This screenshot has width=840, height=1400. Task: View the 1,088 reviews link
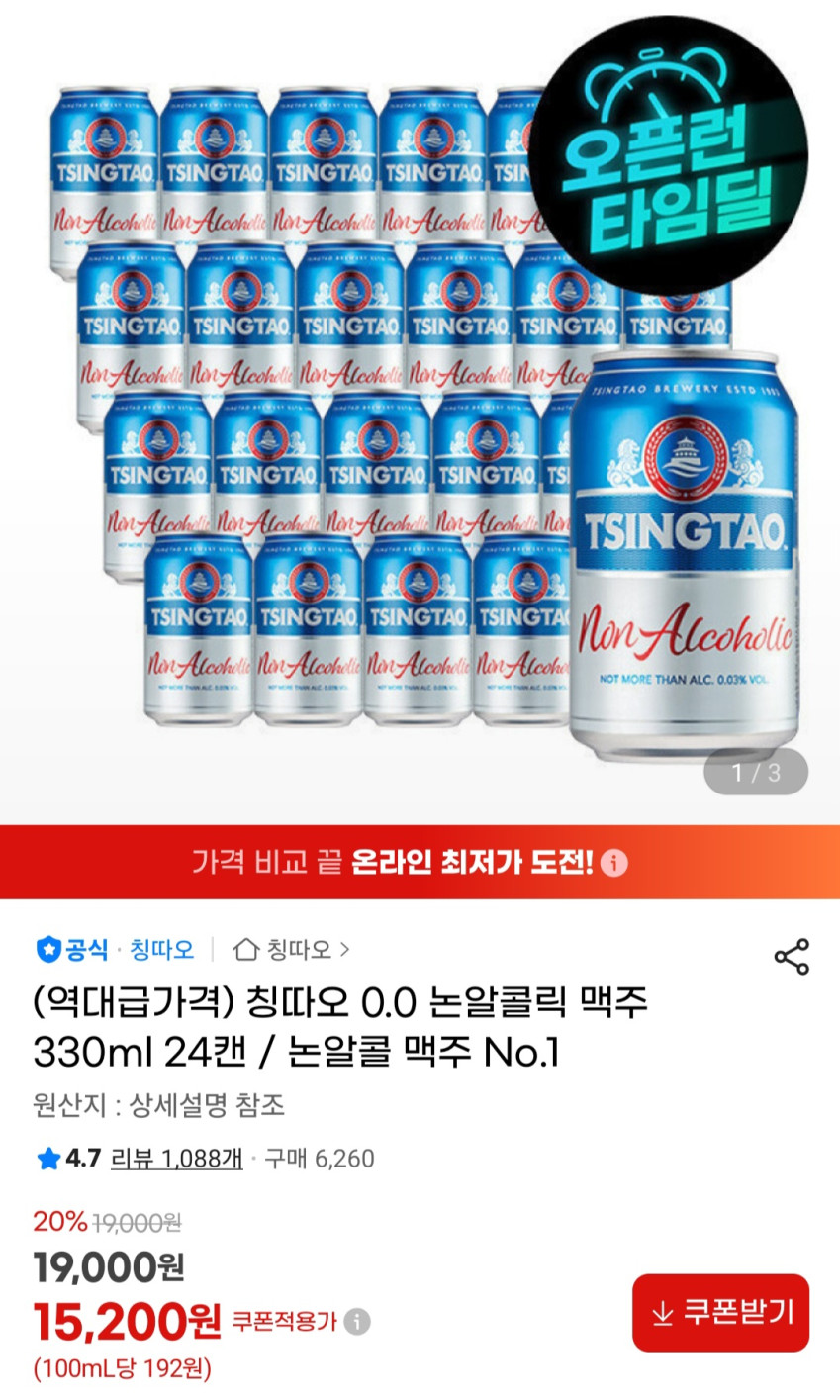pyautogui.click(x=176, y=1159)
